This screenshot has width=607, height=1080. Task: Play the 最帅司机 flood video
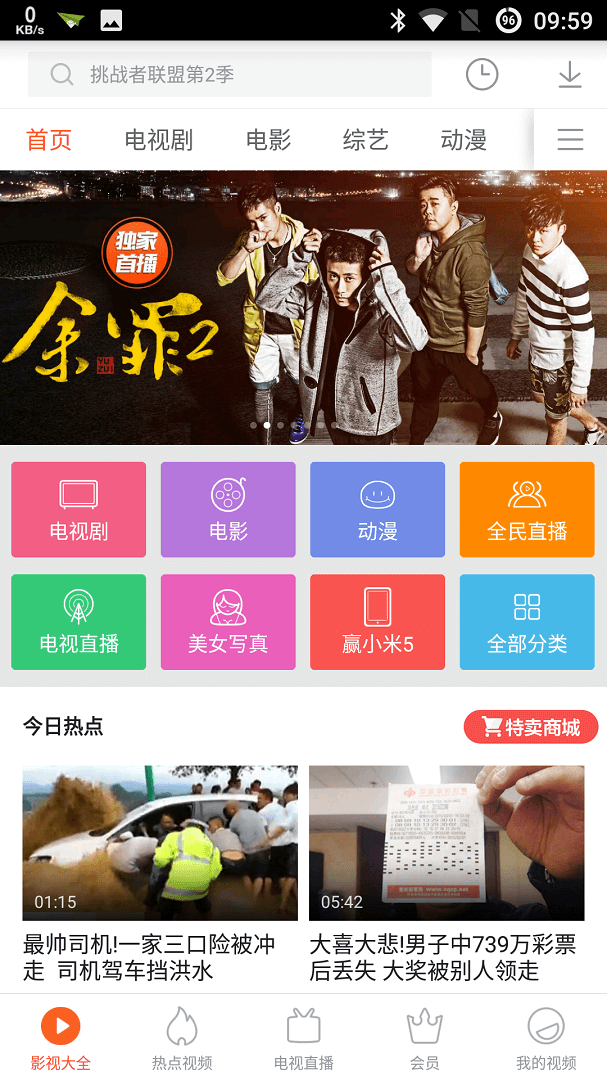pyautogui.click(x=160, y=842)
